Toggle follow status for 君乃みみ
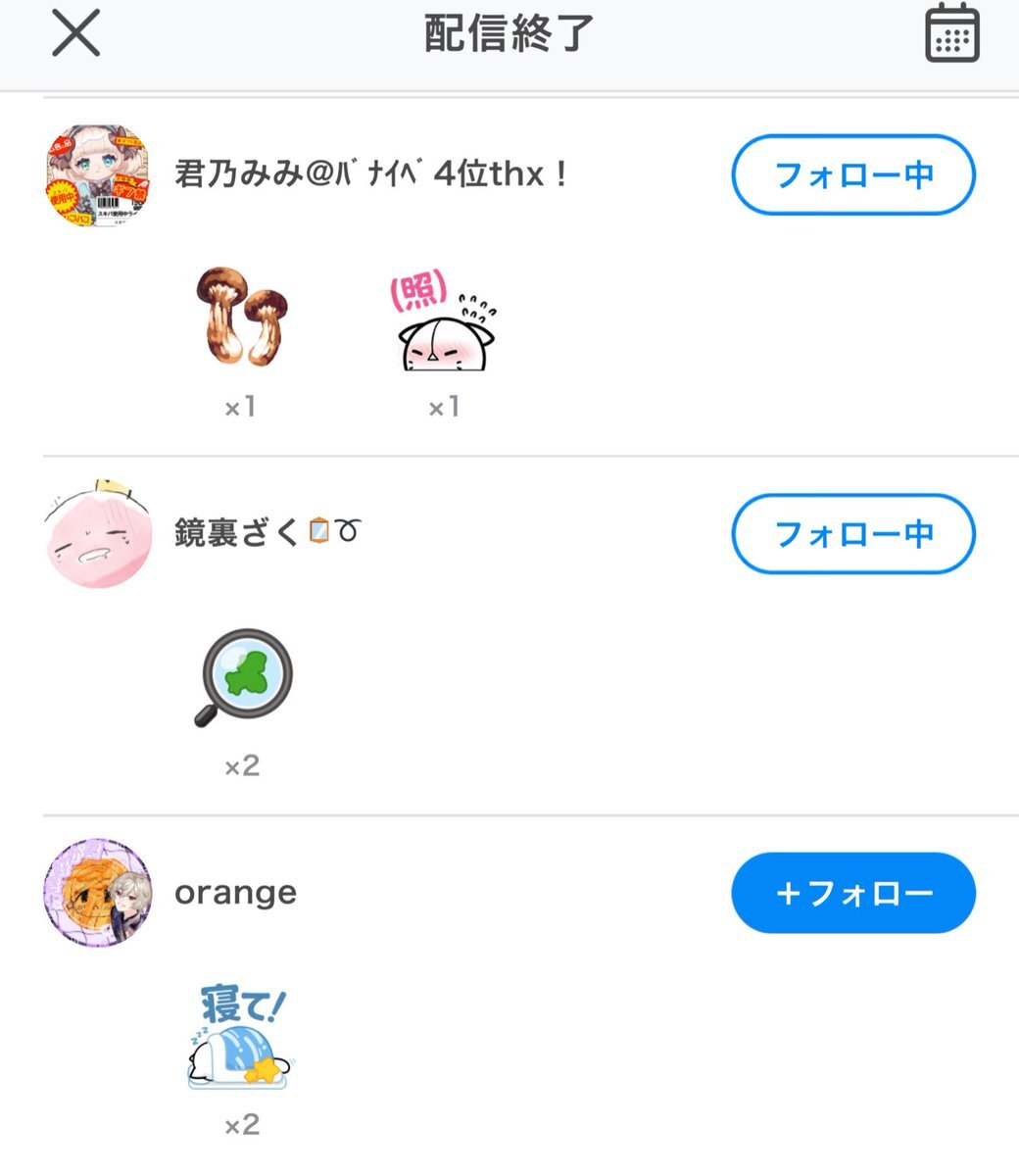 tap(852, 176)
